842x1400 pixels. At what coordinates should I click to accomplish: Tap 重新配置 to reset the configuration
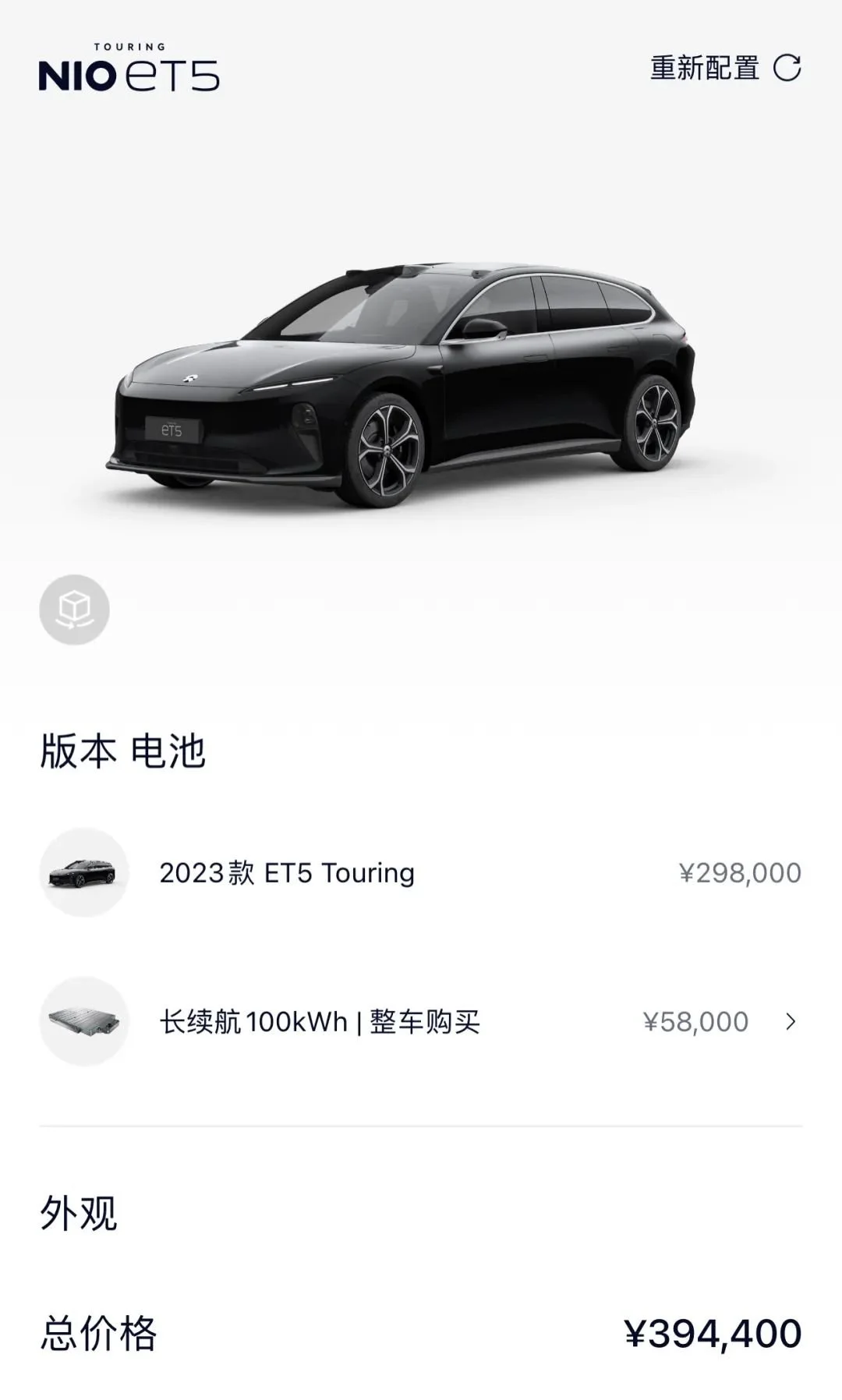click(x=725, y=69)
